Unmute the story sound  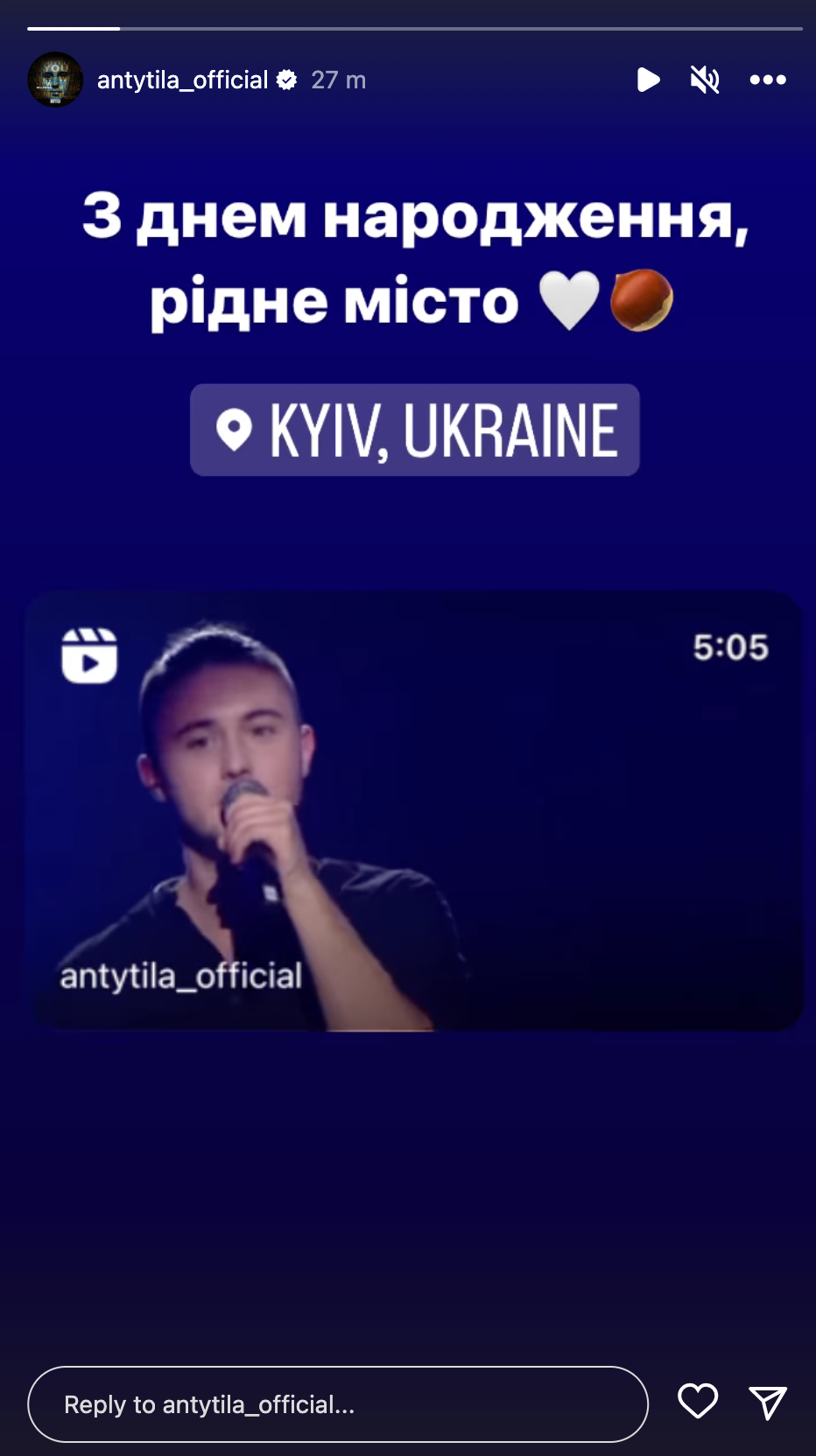pos(705,80)
